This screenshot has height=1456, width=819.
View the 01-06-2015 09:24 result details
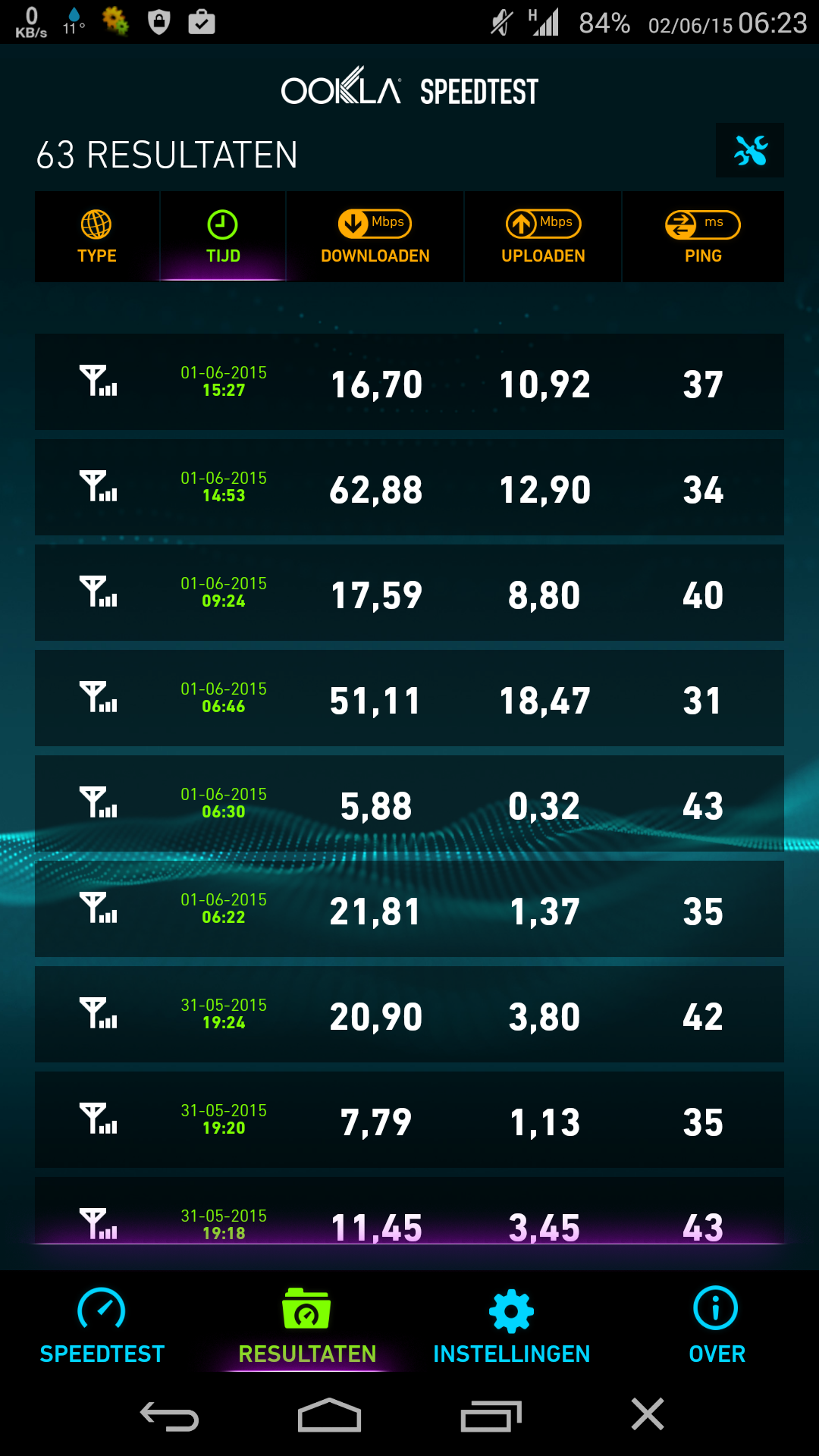(409, 593)
